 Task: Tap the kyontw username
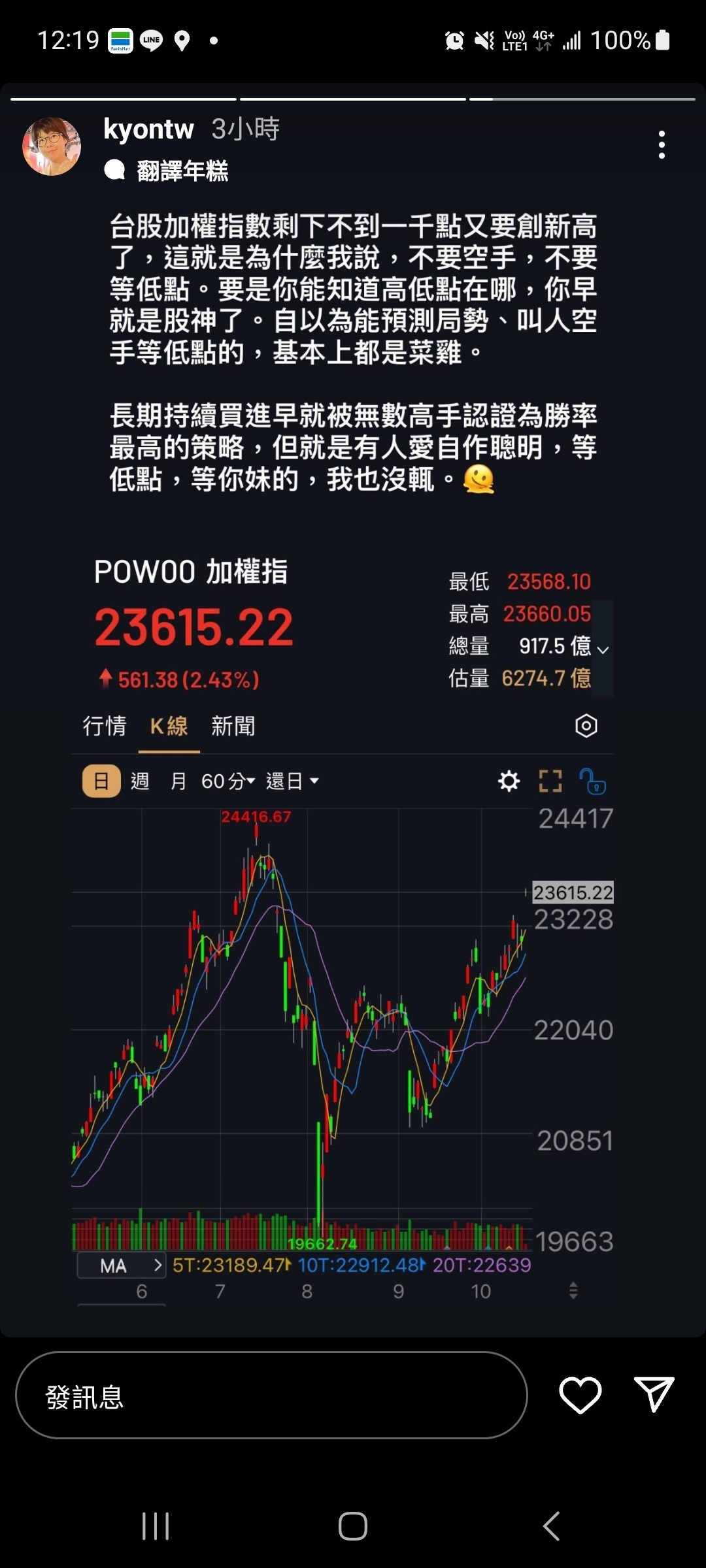click(x=148, y=129)
